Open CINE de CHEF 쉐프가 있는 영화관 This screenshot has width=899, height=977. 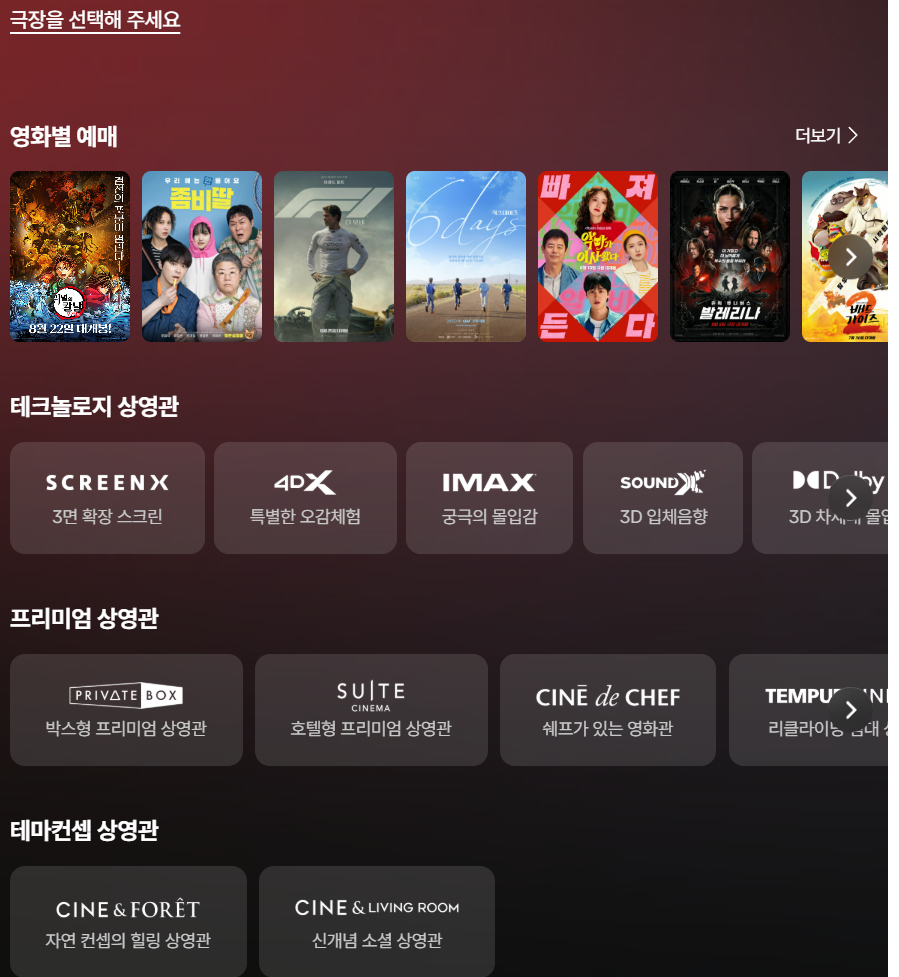click(x=608, y=710)
